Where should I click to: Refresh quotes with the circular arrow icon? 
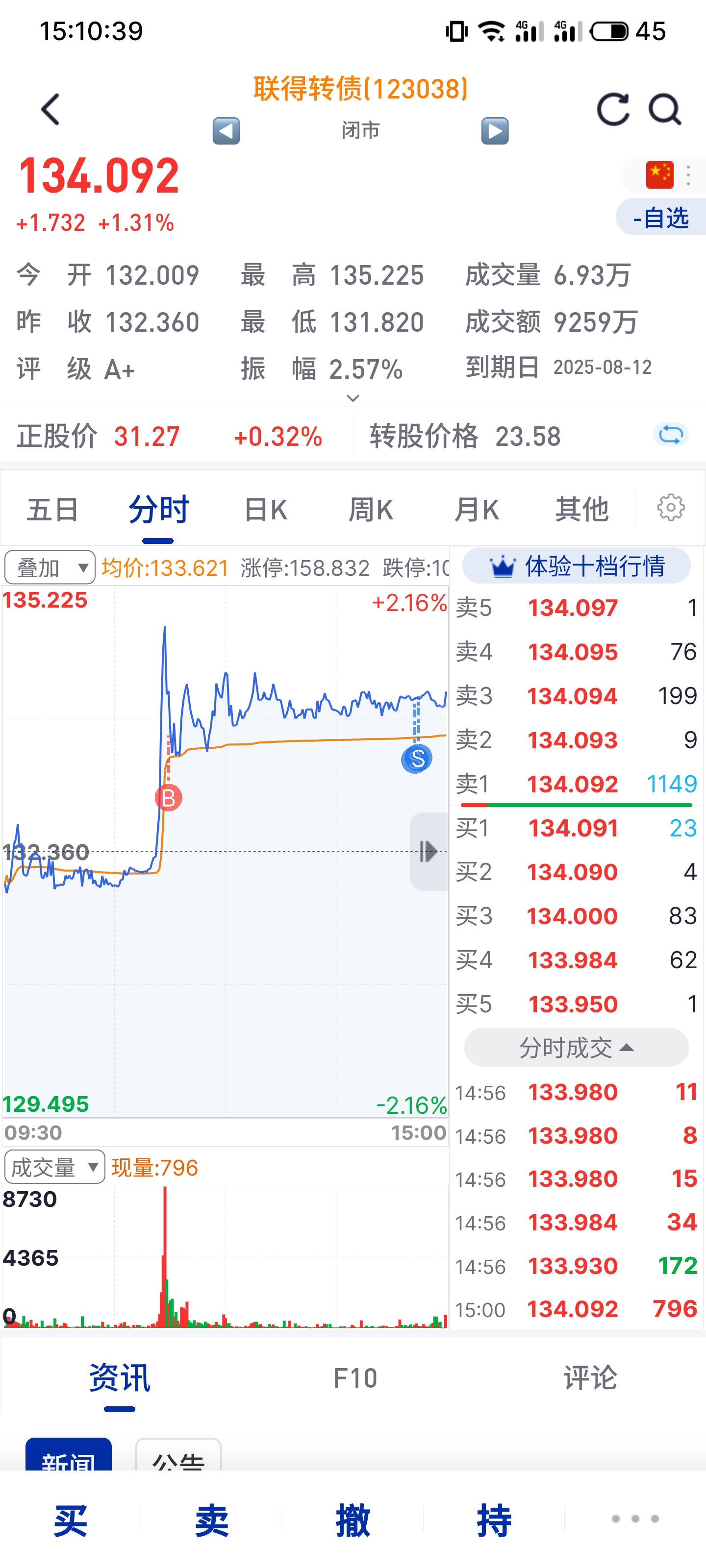pos(614,110)
